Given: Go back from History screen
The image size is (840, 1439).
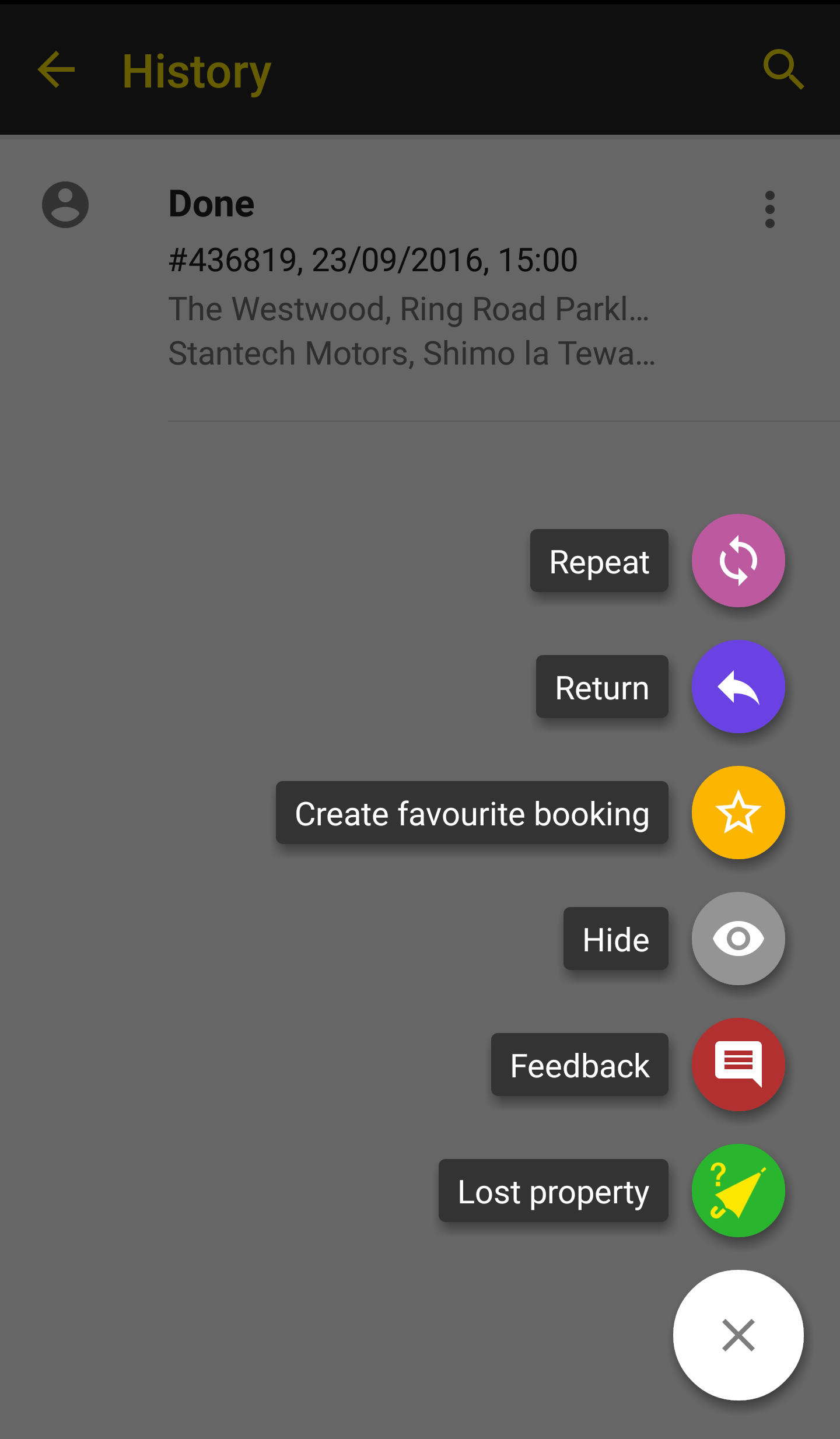Looking at the screenshot, I should [x=56, y=69].
